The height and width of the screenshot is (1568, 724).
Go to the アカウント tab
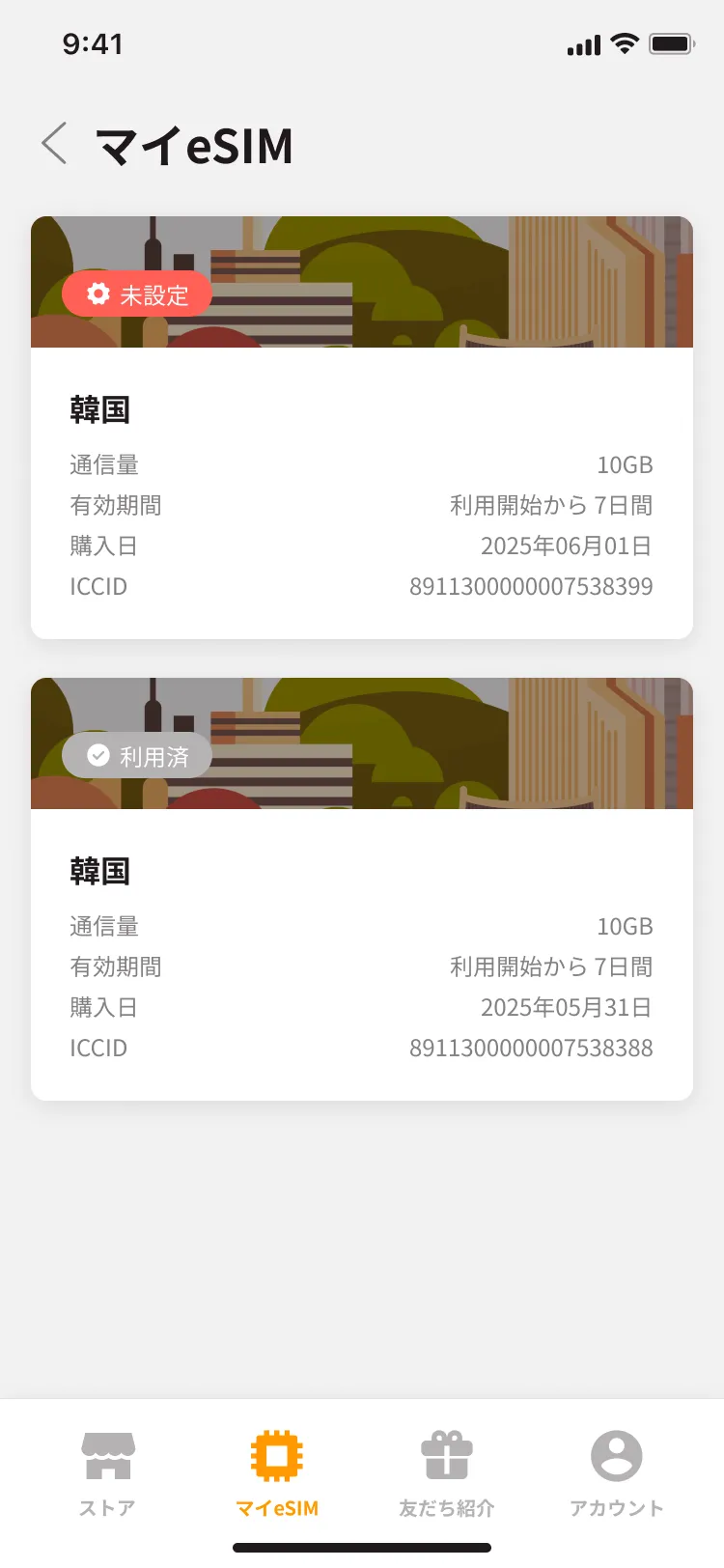tap(616, 1473)
